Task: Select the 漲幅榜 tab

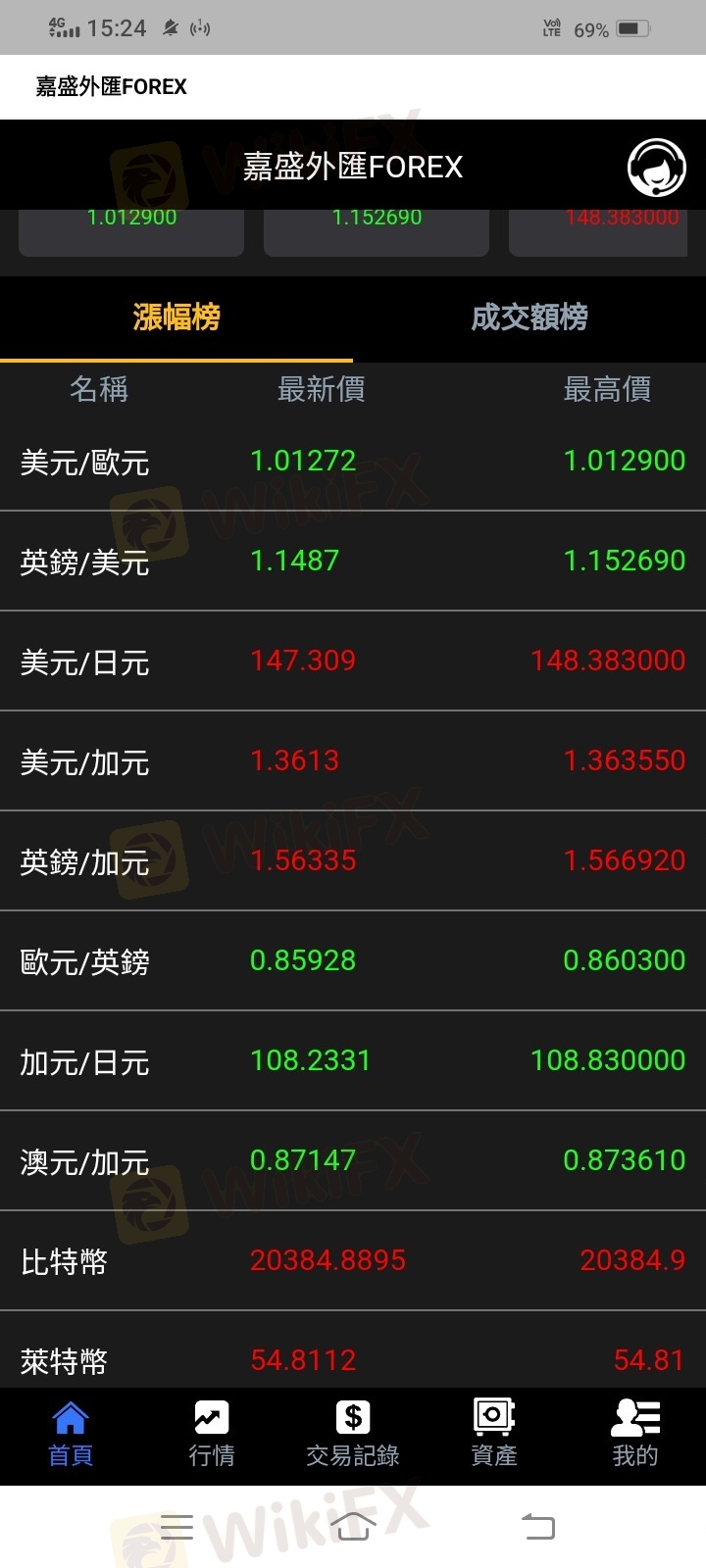Action: pyautogui.click(x=176, y=318)
